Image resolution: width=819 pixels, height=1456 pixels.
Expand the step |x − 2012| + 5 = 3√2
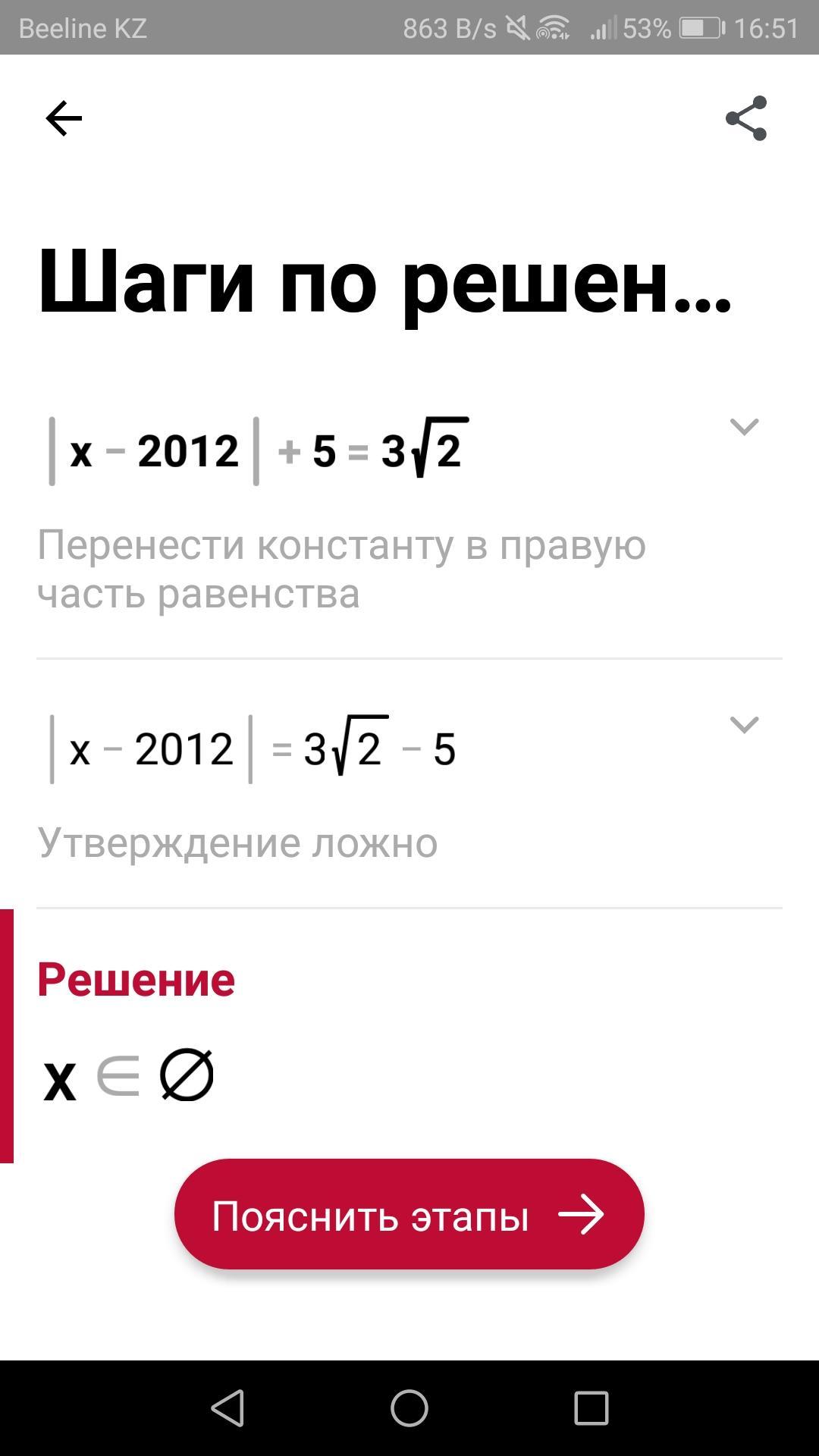(x=744, y=427)
